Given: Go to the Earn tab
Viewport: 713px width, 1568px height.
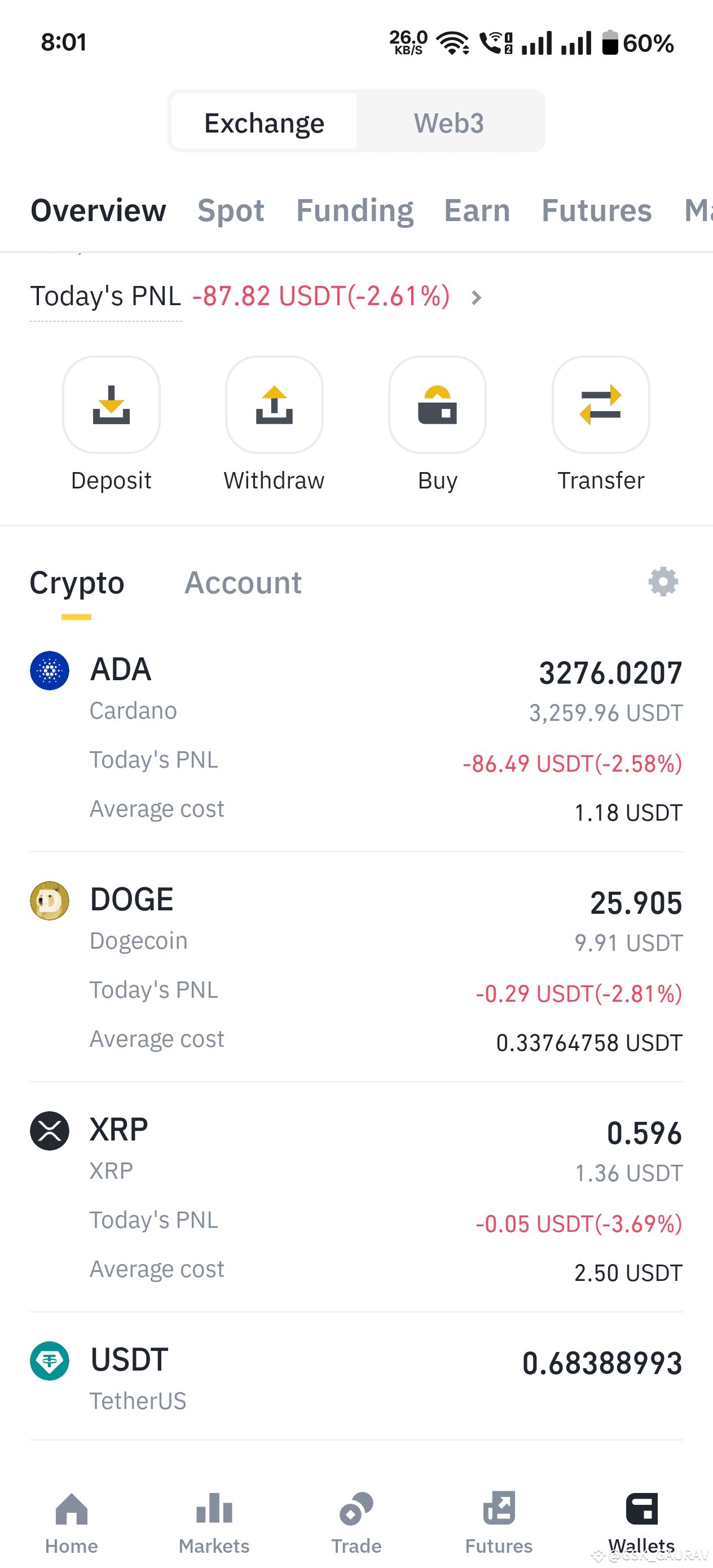Looking at the screenshot, I should pyautogui.click(x=477, y=210).
